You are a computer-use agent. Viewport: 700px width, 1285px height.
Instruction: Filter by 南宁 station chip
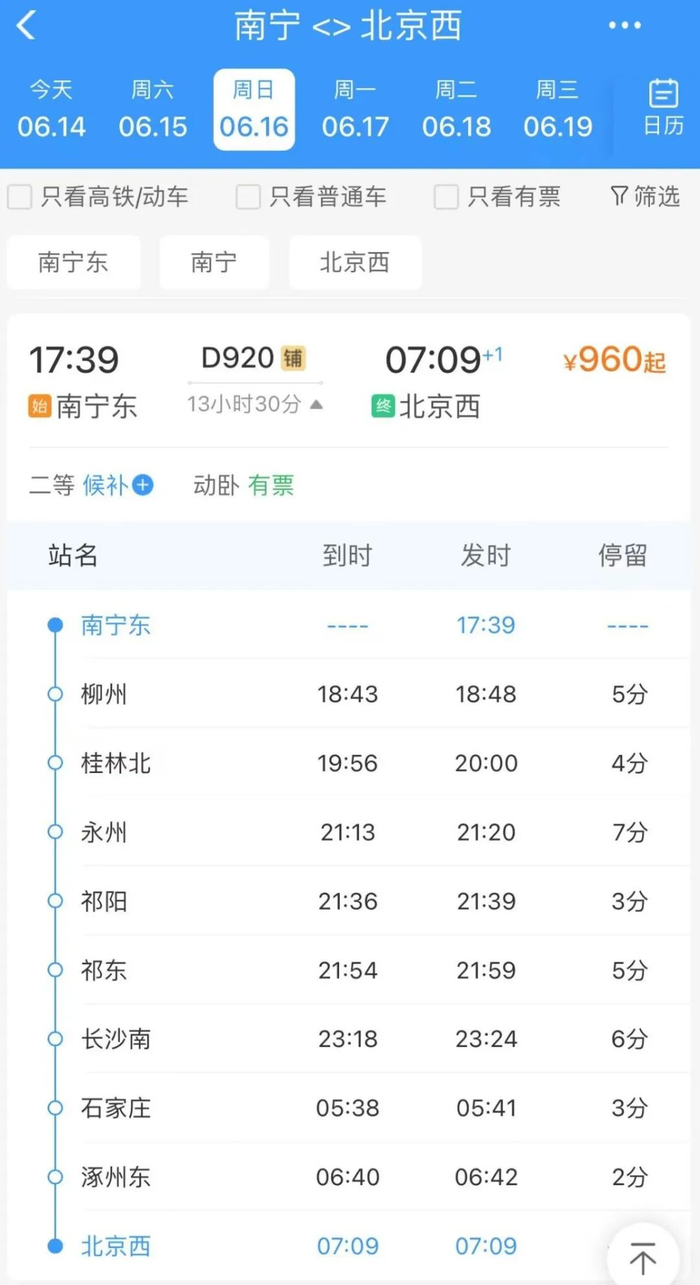[x=214, y=263]
